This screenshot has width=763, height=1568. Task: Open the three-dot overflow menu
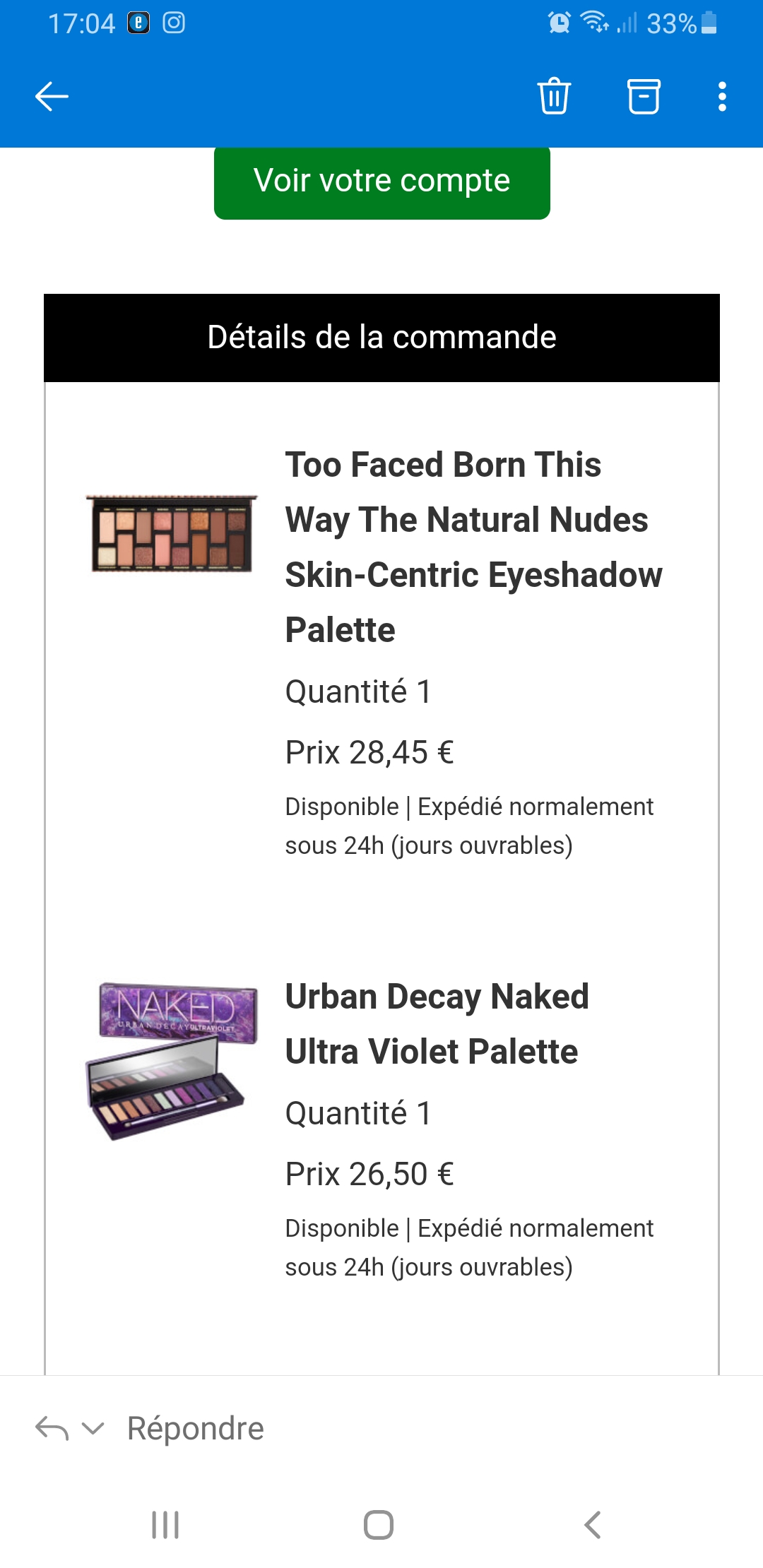tap(721, 97)
